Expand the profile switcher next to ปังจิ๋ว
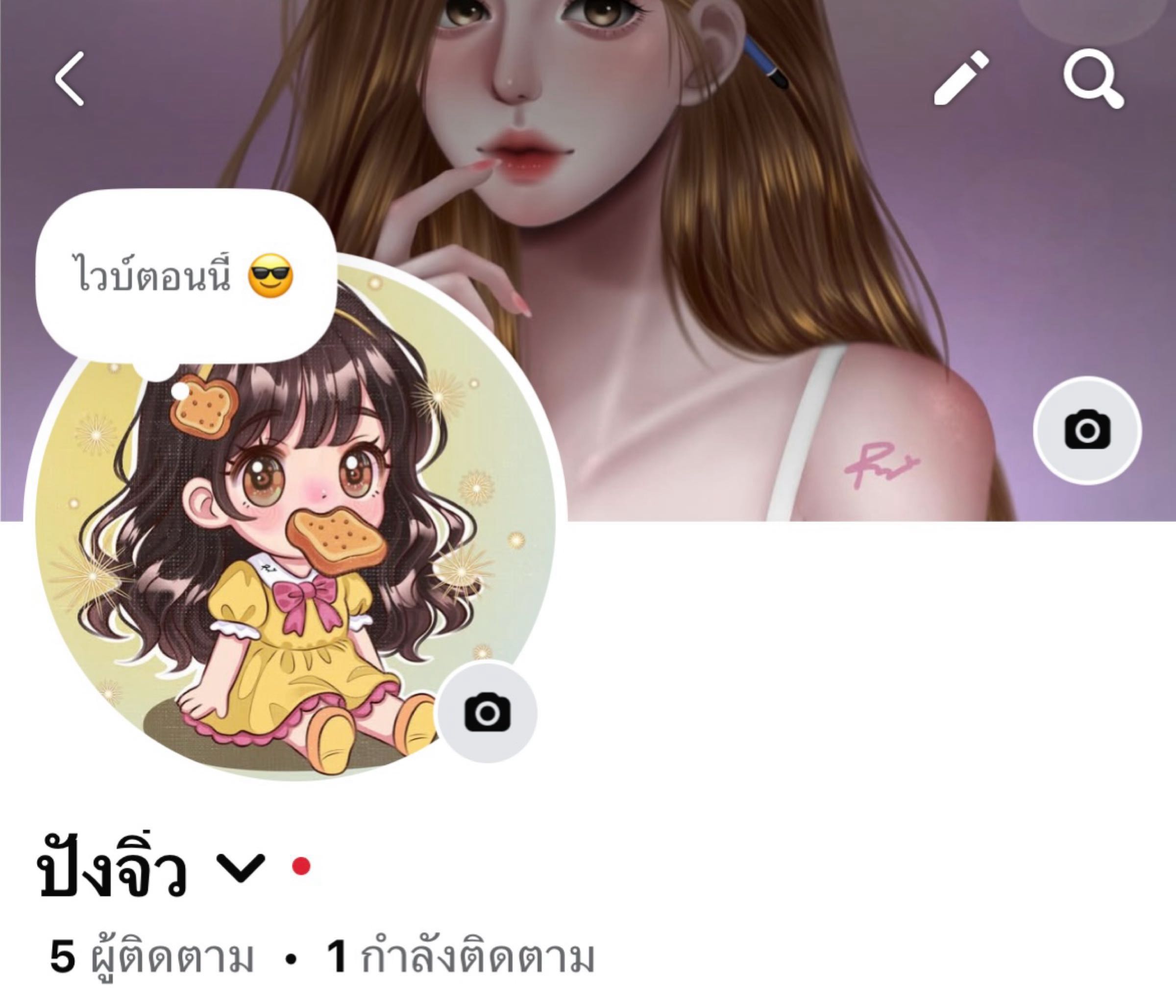Image resolution: width=1176 pixels, height=1008 pixels. (x=241, y=868)
